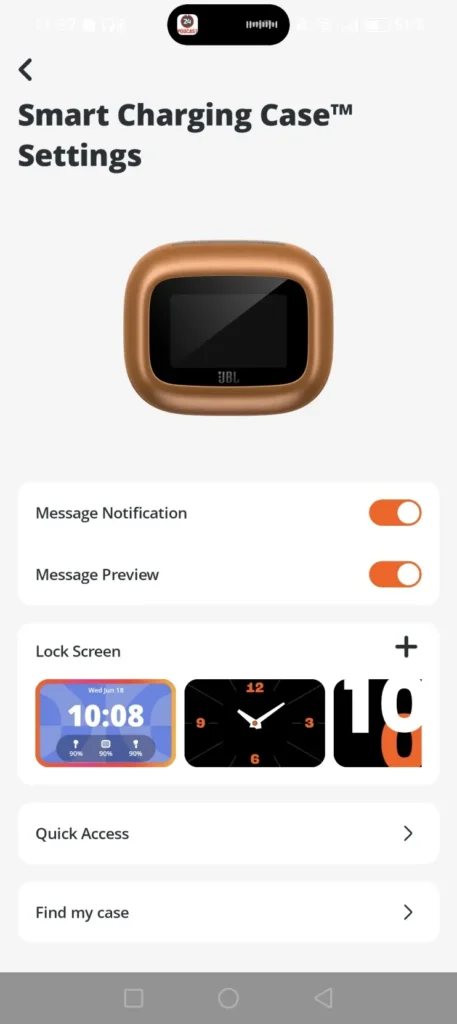Tap the podcast pill at the top
Viewport: 457px width, 1024px height.
[228, 25]
